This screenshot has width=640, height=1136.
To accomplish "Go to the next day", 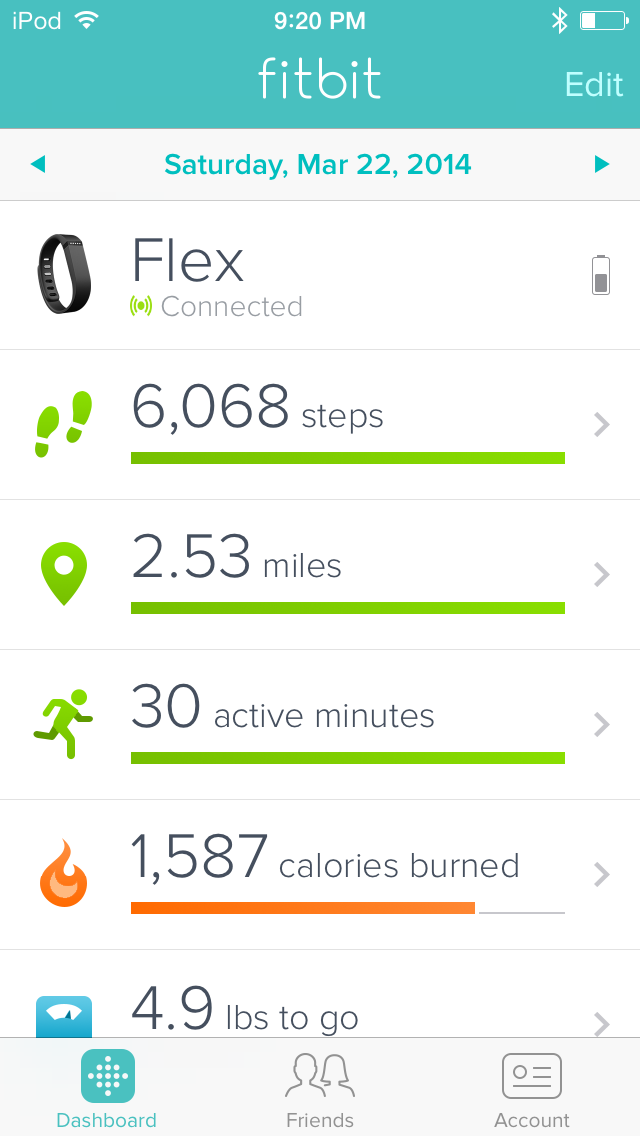I will click(x=601, y=164).
